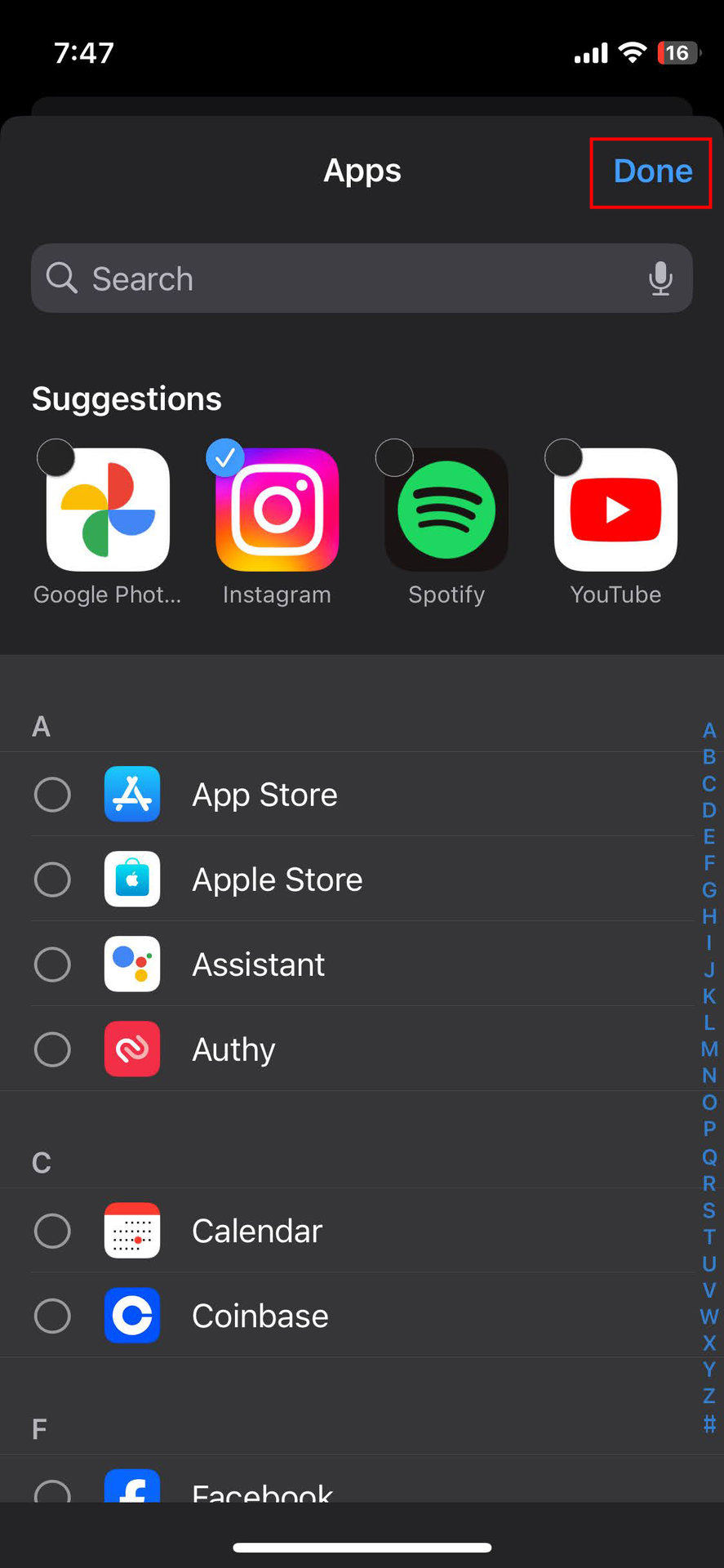Confirm selection with Done

[x=652, y=171]
